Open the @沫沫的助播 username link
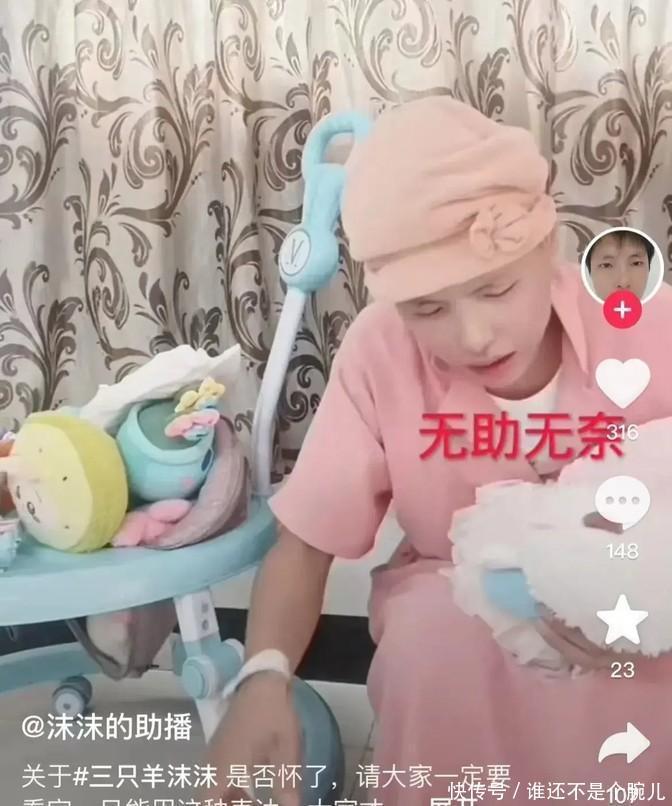Screen dimensions: 672x806 [106, 727]
